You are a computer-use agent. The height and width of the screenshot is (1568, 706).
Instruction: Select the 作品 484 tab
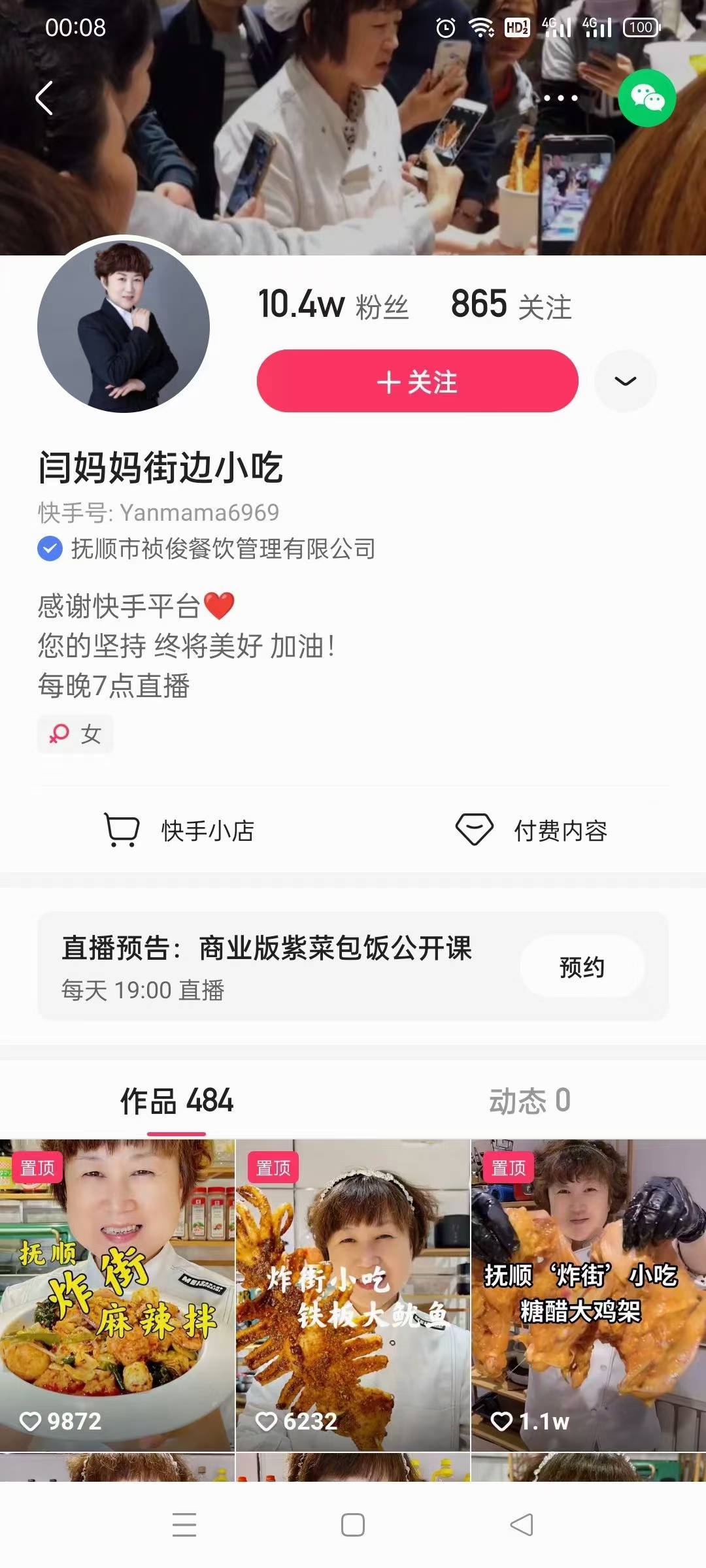(x=175, y=1099)
